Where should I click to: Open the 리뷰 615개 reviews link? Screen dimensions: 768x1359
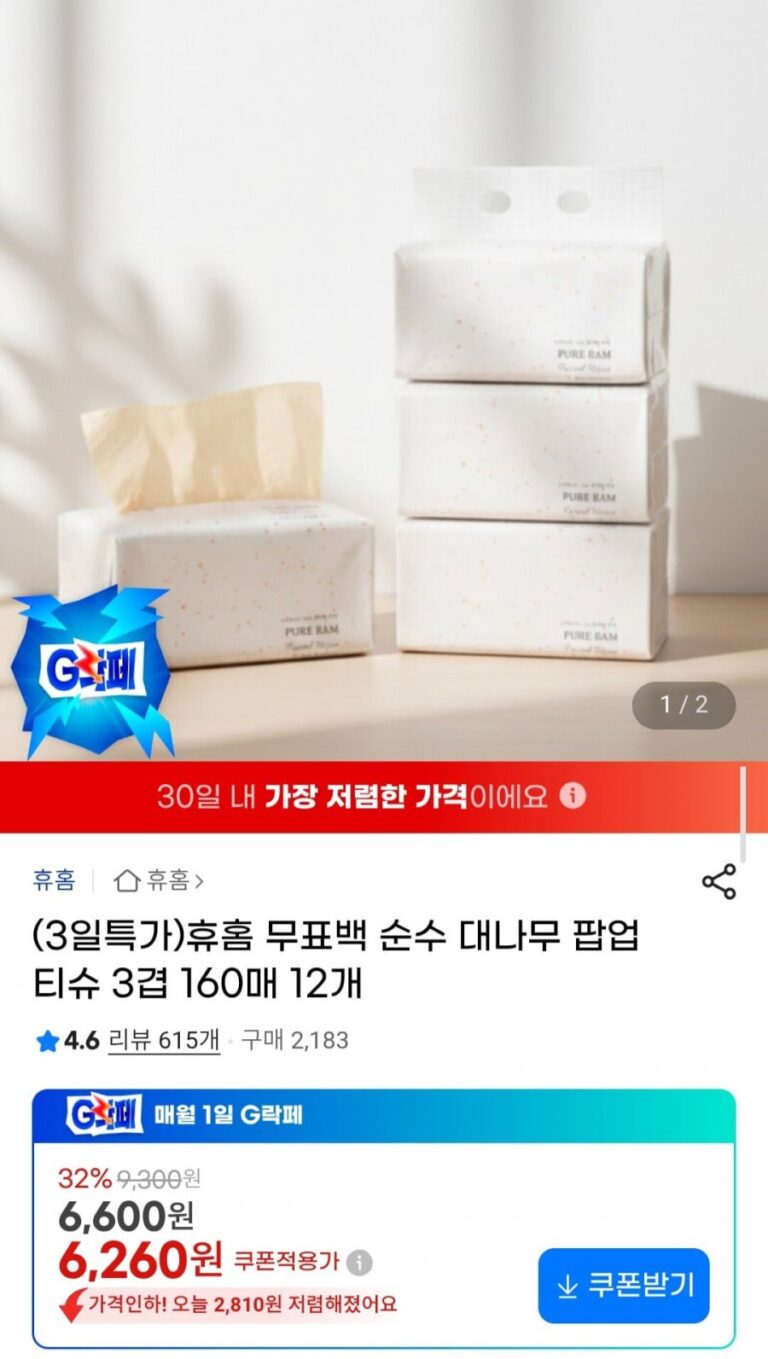pos(164,1040)
